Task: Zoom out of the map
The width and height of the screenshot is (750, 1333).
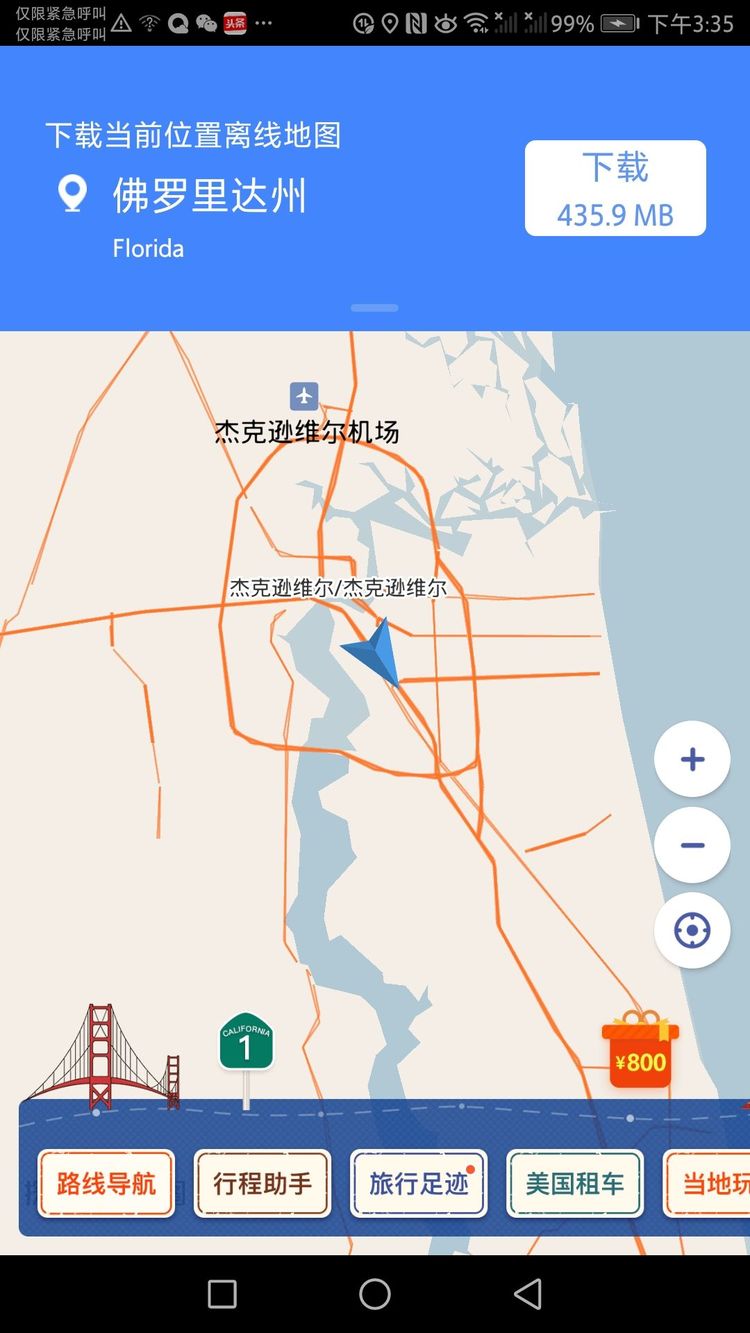Action: [x=692, y=845]
